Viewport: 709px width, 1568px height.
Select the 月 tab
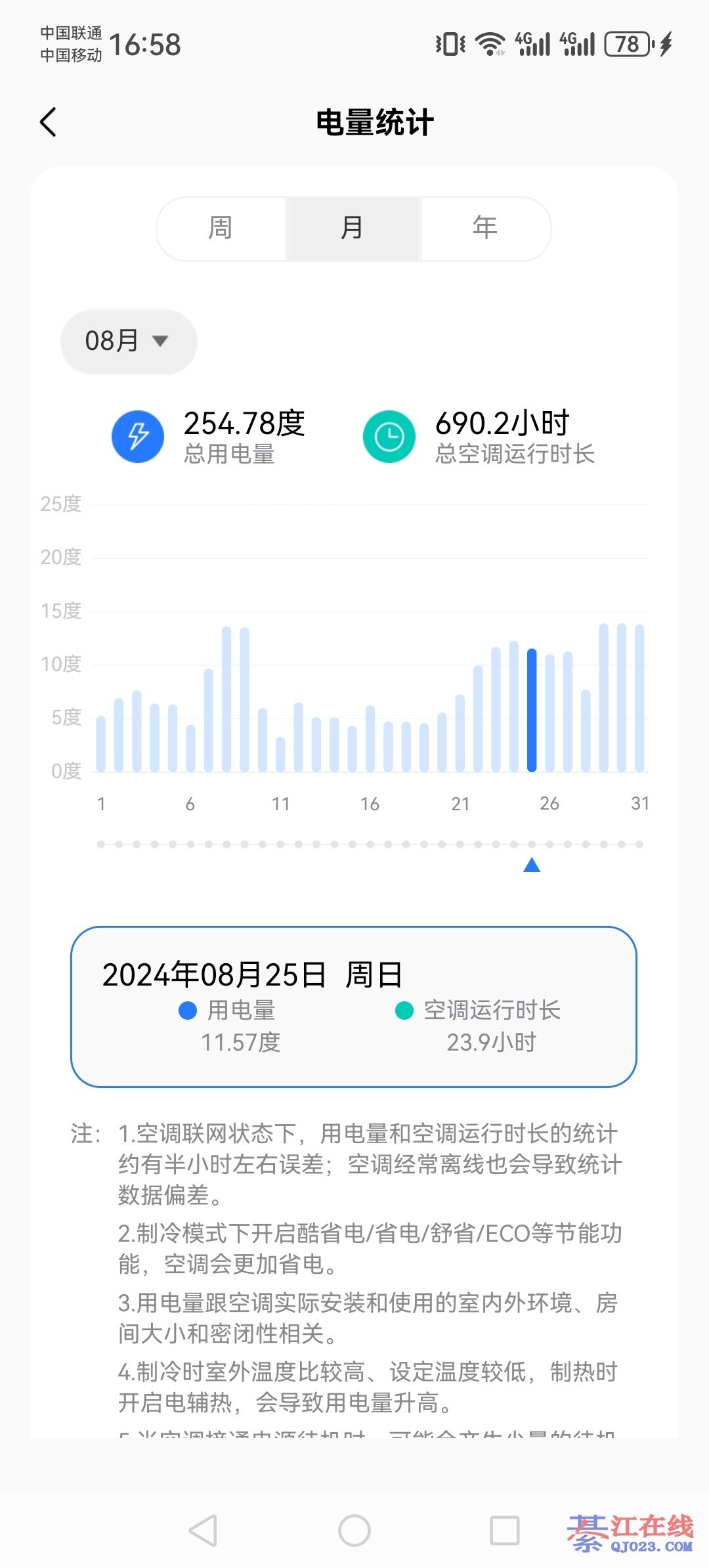[x=353, y=229]
